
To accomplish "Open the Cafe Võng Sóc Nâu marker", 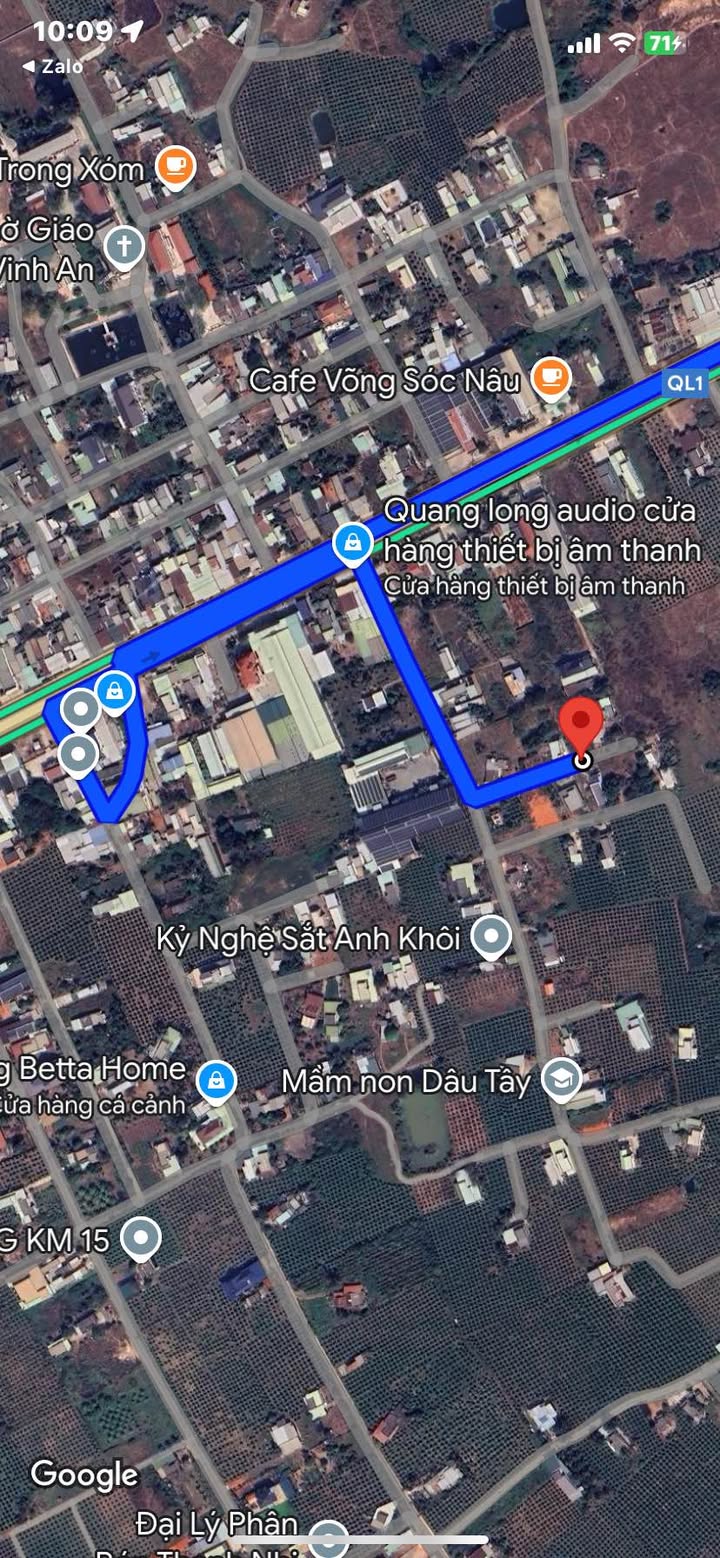I will 550,380.
